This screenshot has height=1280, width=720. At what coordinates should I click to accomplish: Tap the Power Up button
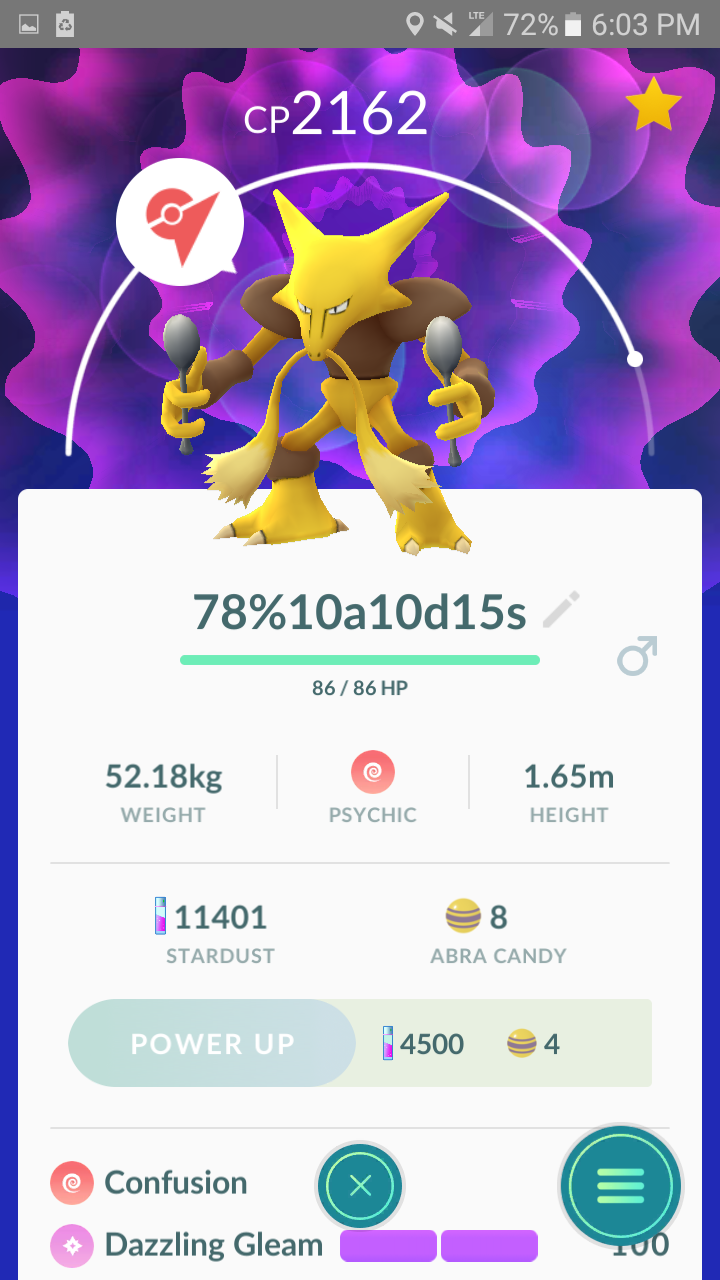(212, 1043)
